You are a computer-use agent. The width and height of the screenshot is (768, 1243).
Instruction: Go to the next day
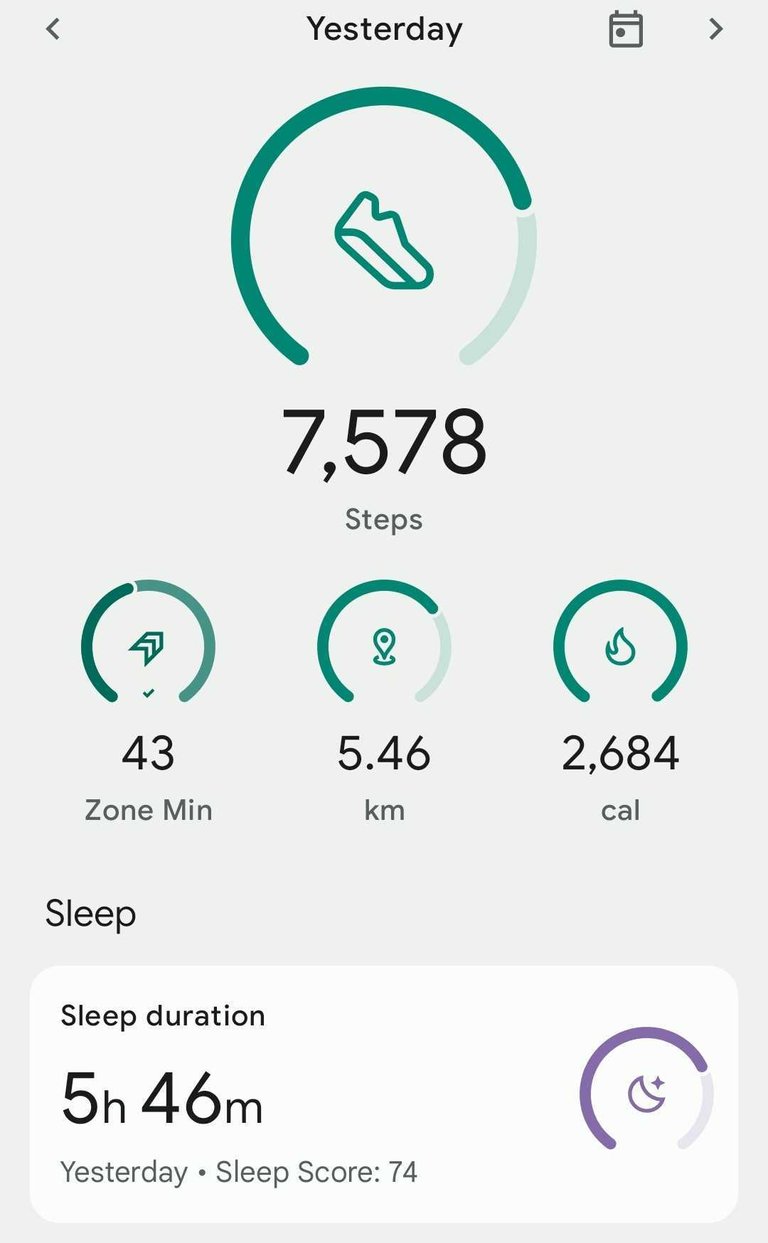click(x=715, y=30)
